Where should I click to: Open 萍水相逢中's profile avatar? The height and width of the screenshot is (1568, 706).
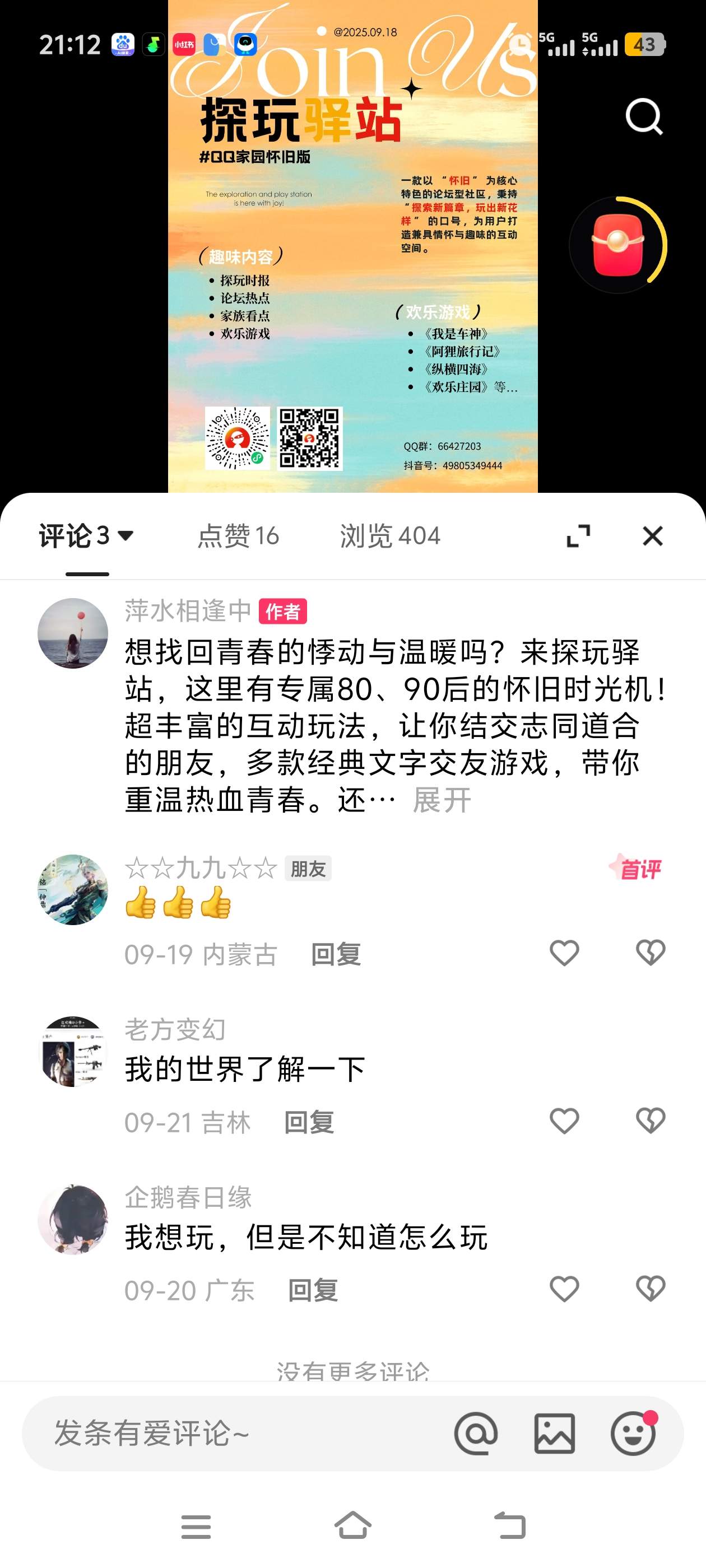[73, 633]
